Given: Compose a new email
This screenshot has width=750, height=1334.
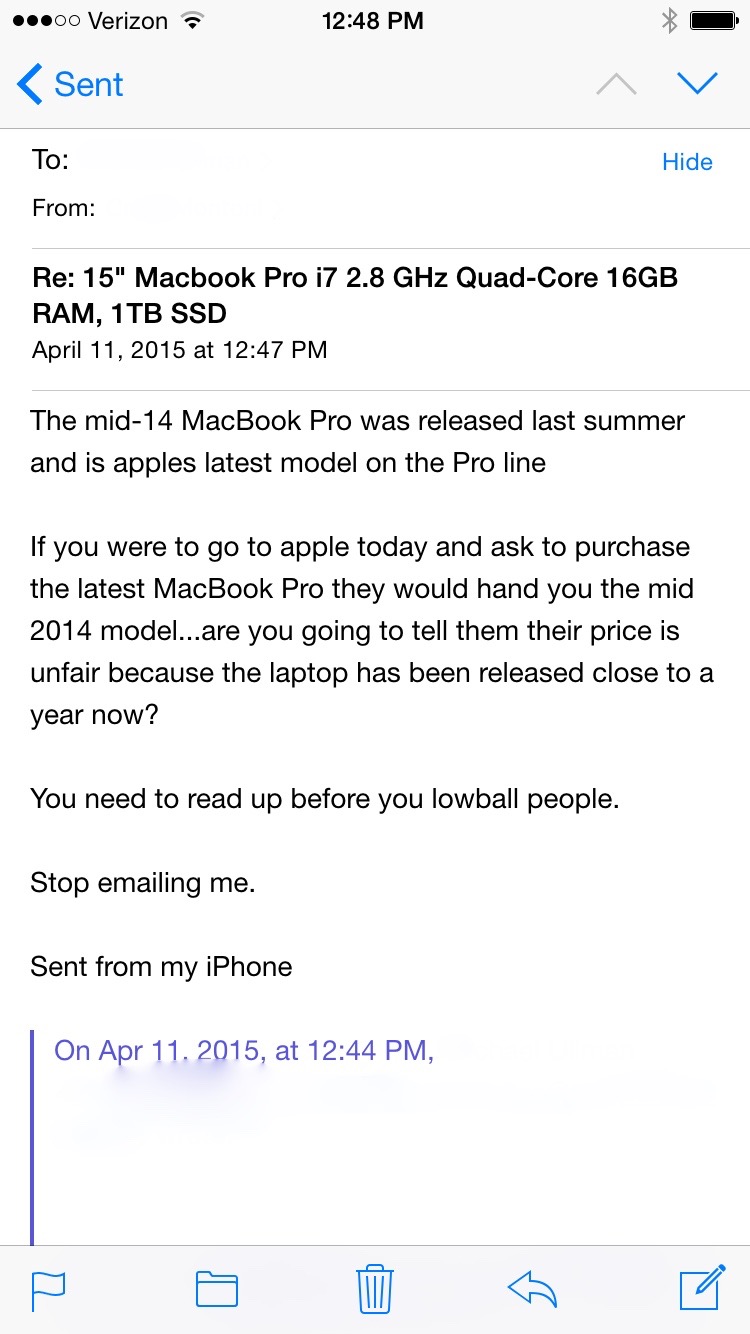Looking at the screenshot, I should click(702, 1287).
